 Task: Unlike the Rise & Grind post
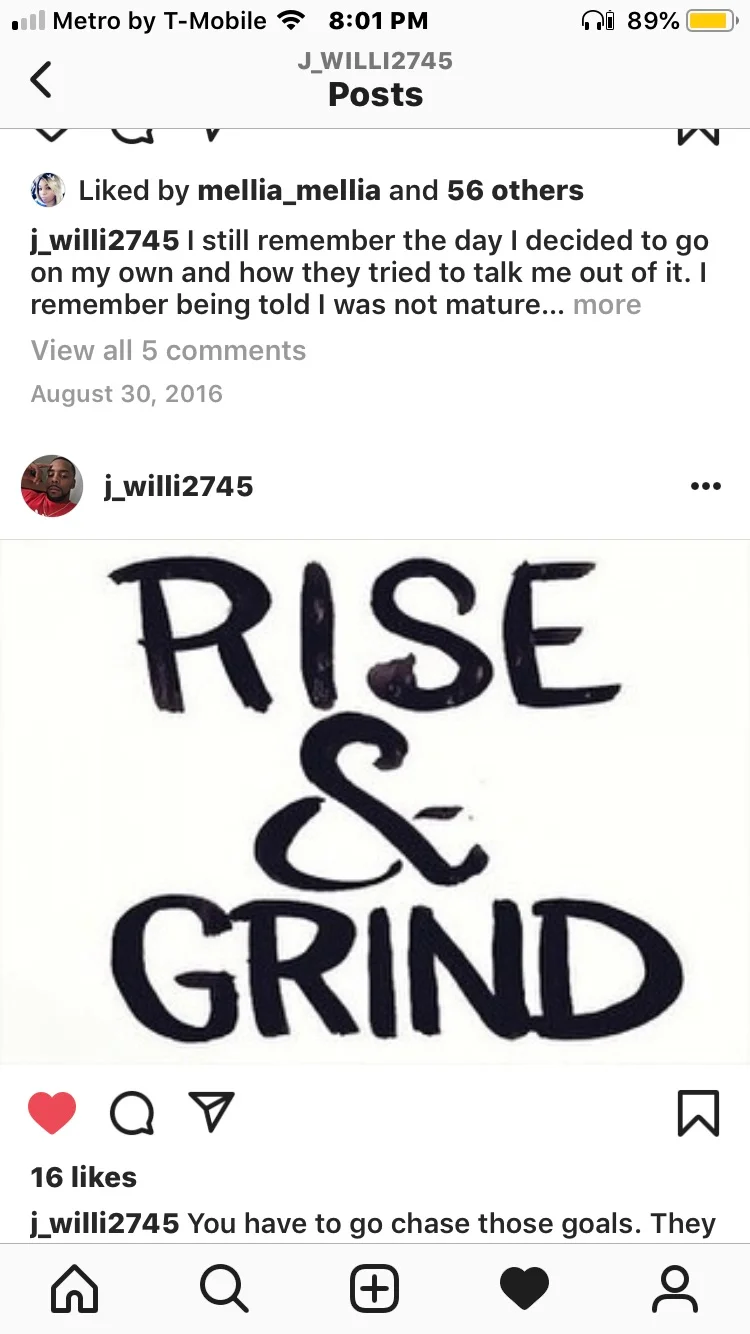point(52,1113)
